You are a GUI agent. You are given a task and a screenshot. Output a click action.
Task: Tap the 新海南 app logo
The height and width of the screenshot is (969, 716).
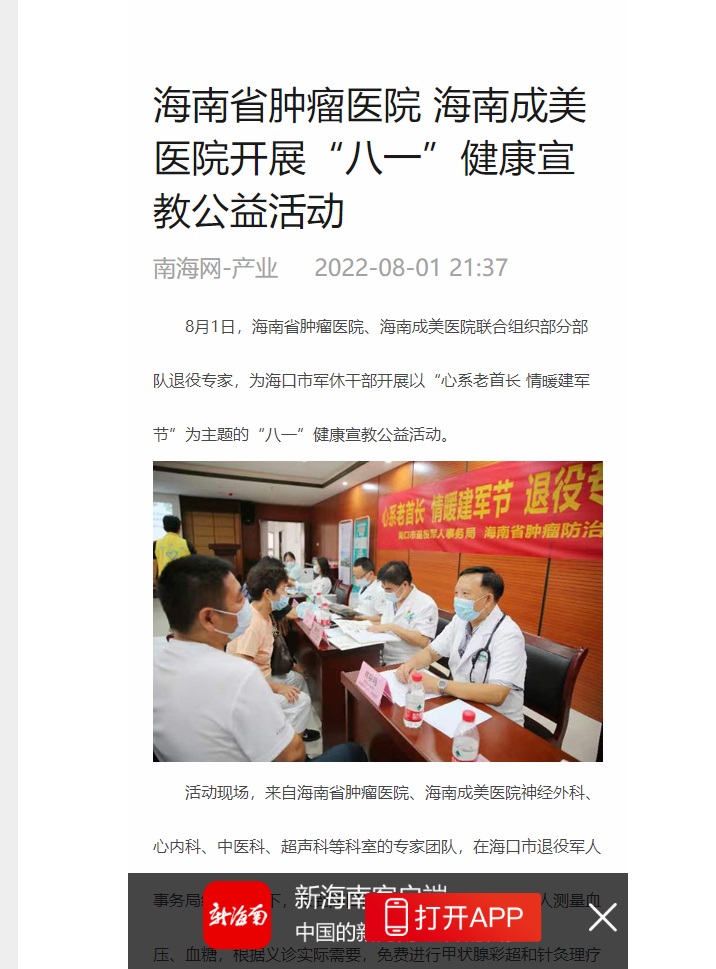237,915
